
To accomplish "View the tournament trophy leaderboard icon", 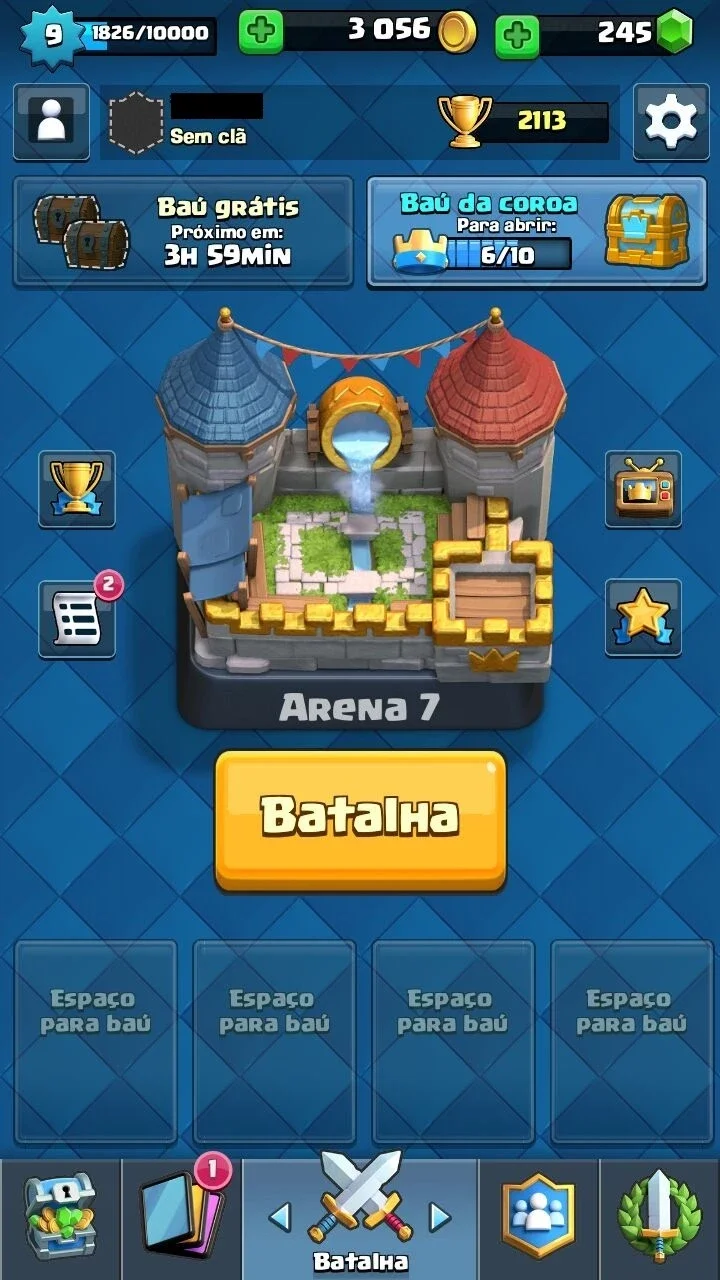I will 77,489.
